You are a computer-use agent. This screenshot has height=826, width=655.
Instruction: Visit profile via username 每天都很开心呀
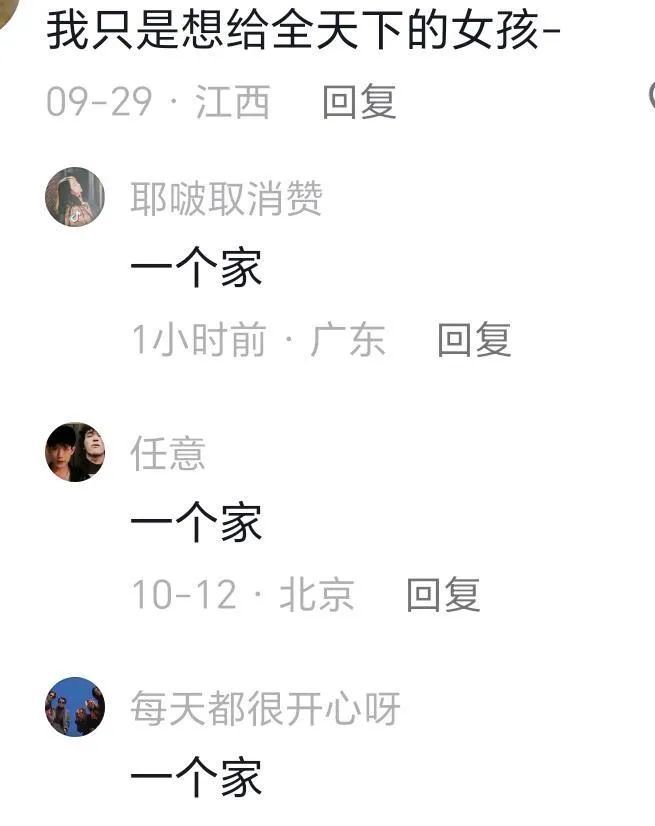coord(265,709)
